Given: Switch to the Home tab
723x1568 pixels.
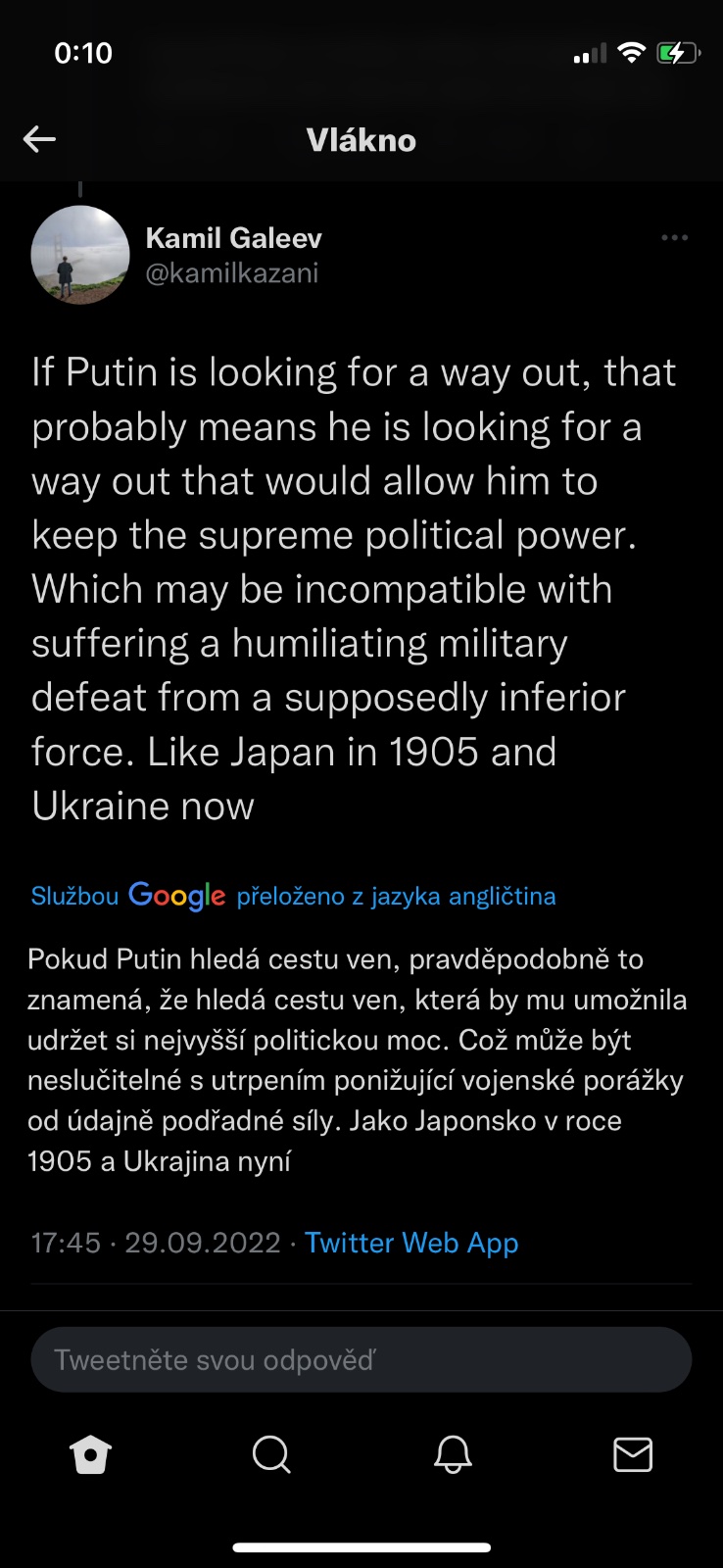Looking at the screenshot, I should click(x=91, y=1455).
